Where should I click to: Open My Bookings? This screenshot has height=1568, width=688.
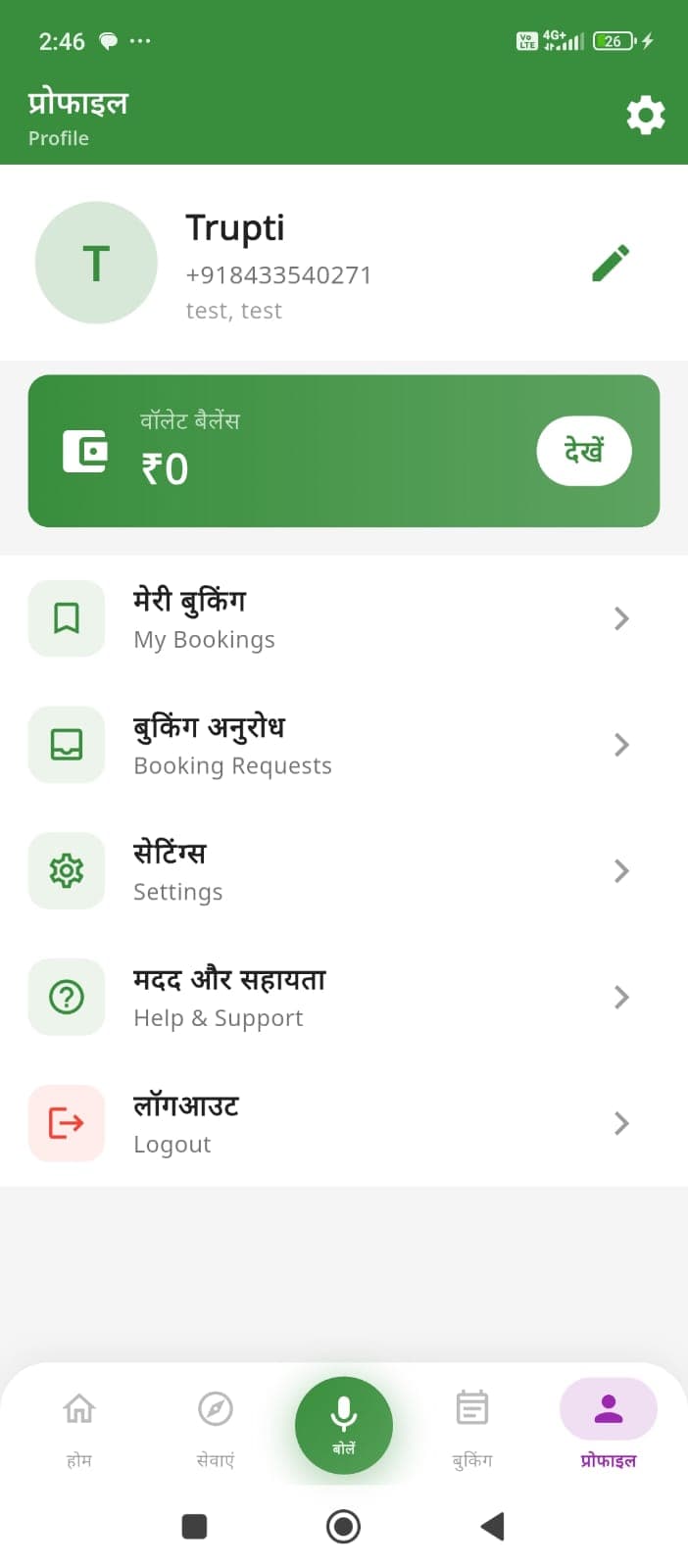coord(343,618)
